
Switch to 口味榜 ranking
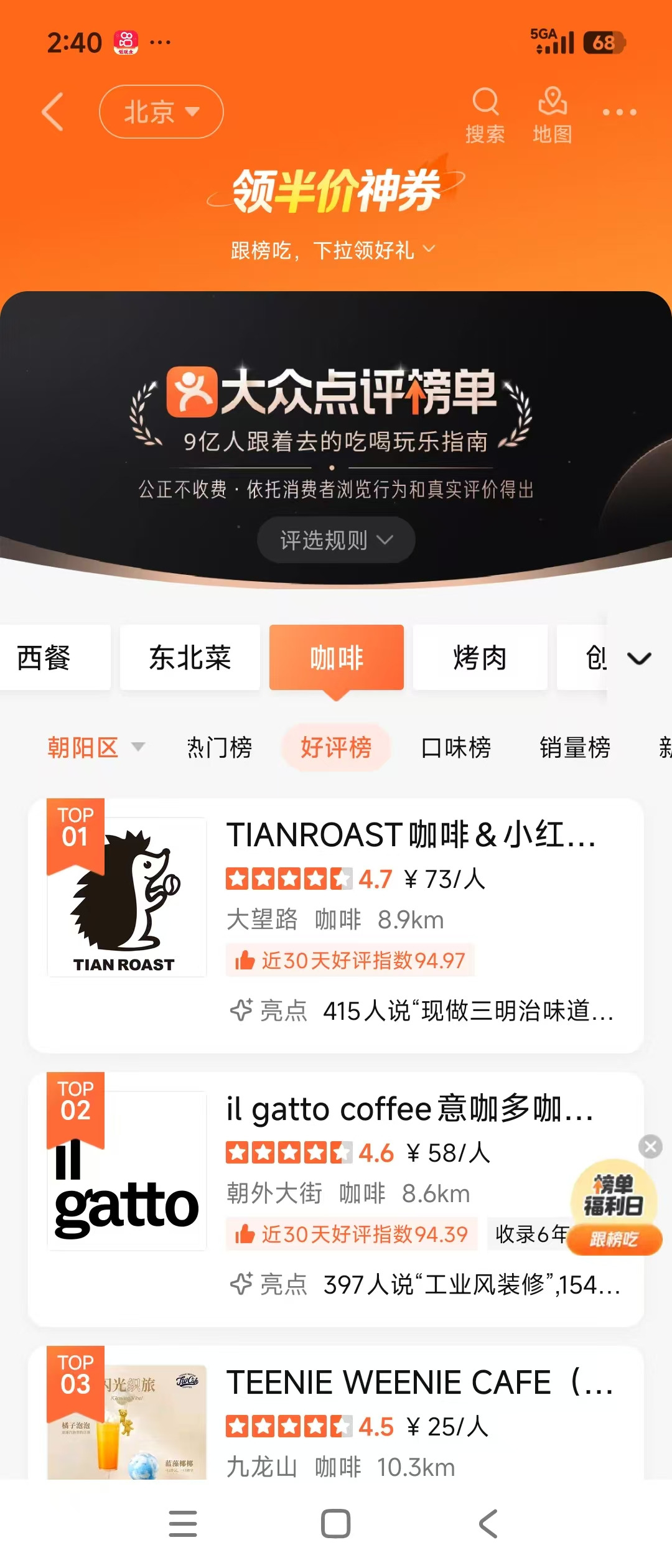tap(455, 747)
